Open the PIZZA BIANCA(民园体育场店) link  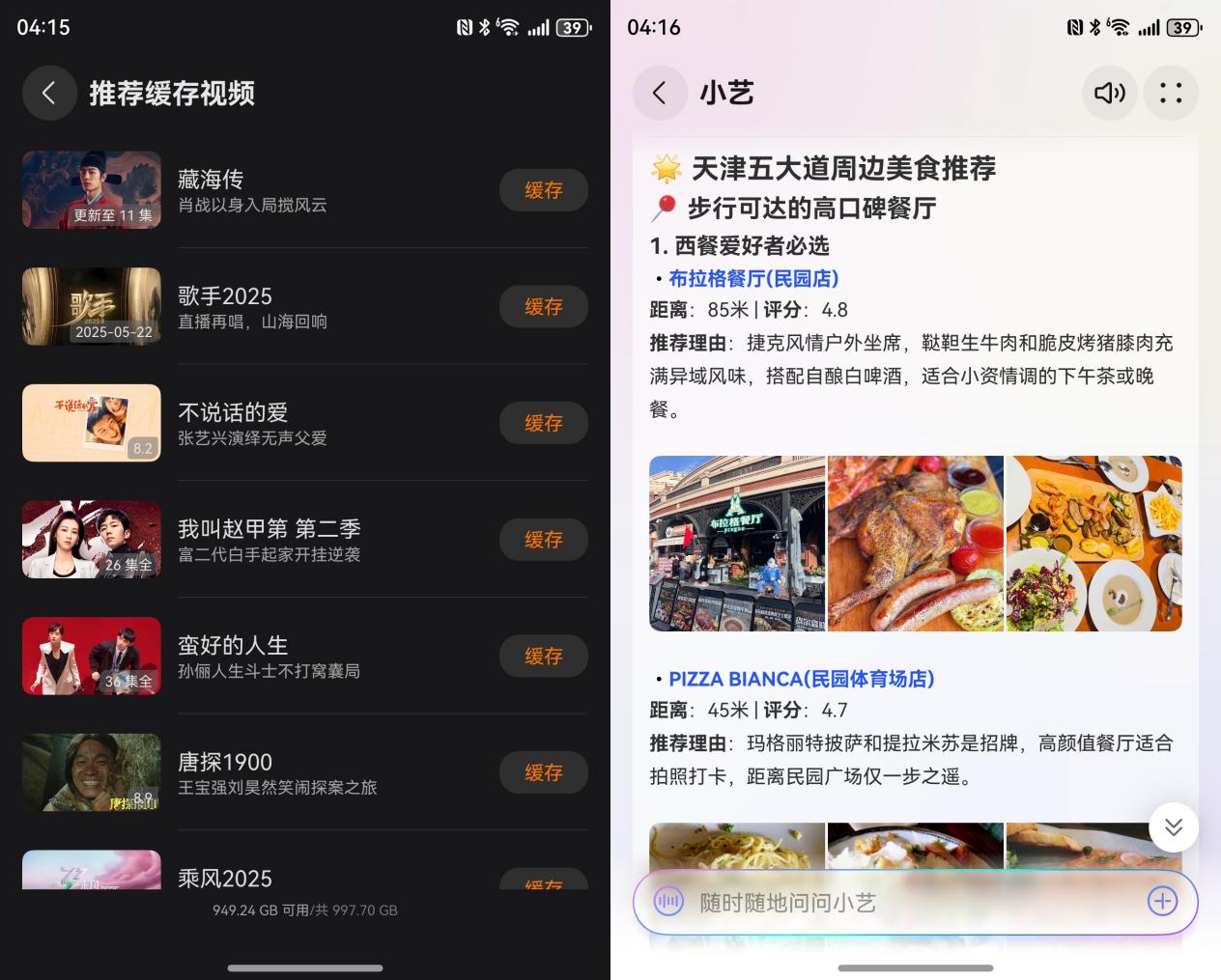point(801,679)
